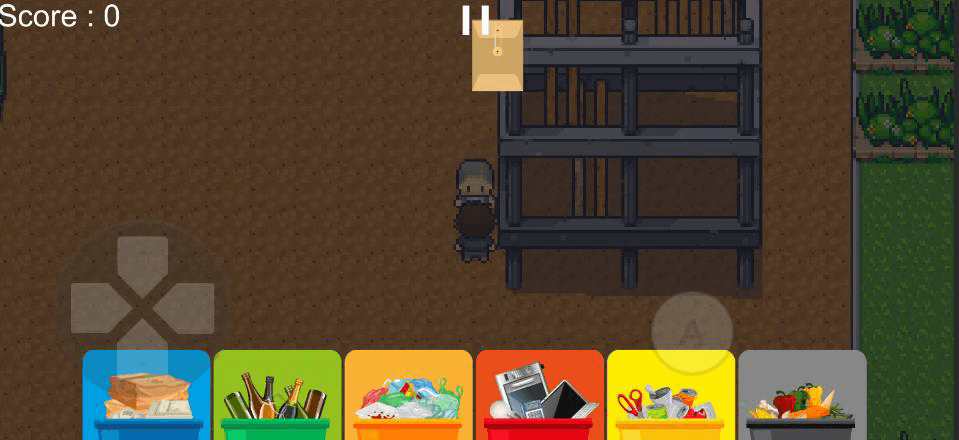The width and height of the screenshot is (959, 440).
Task: Select the red electronics waste bin
Action: point(540,395)
